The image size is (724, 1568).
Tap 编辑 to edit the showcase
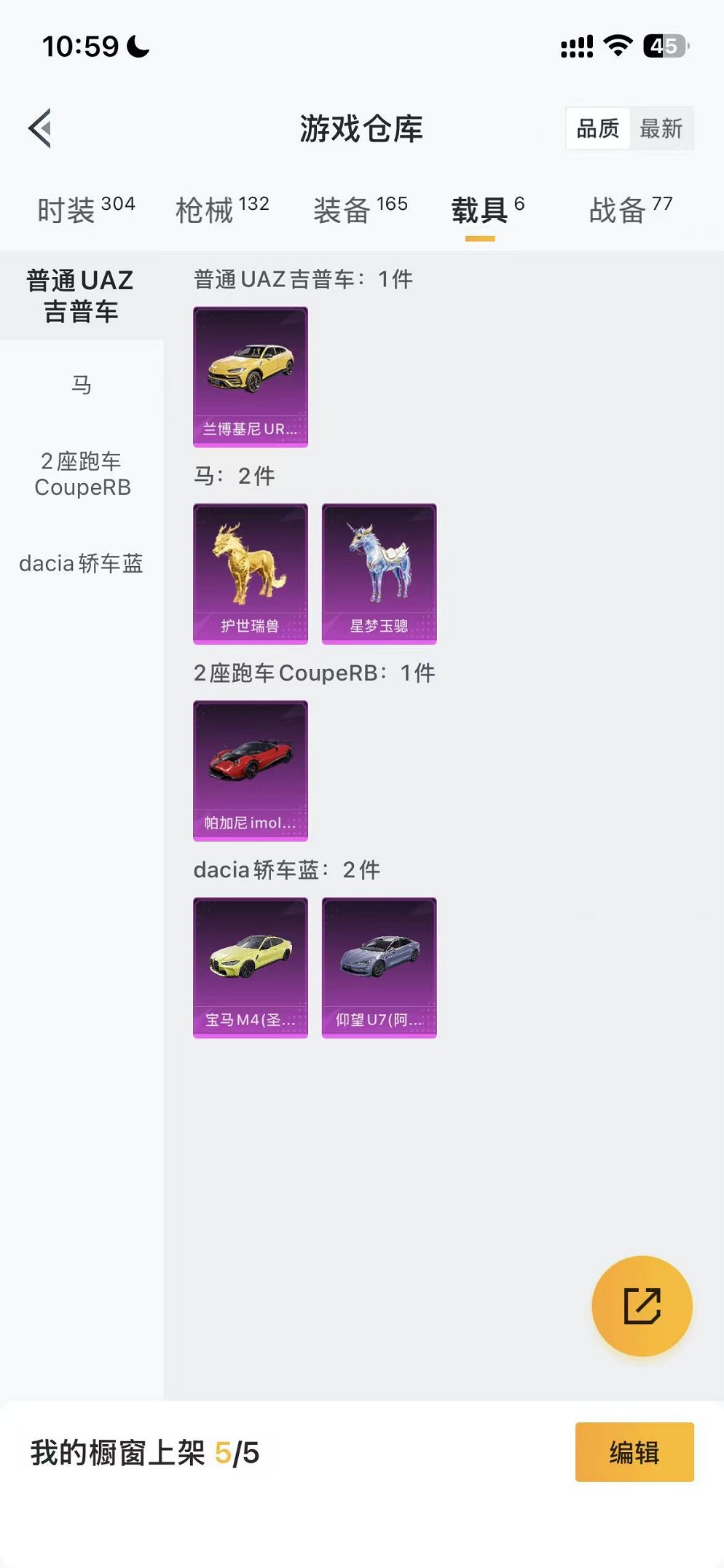(634, 1452)
